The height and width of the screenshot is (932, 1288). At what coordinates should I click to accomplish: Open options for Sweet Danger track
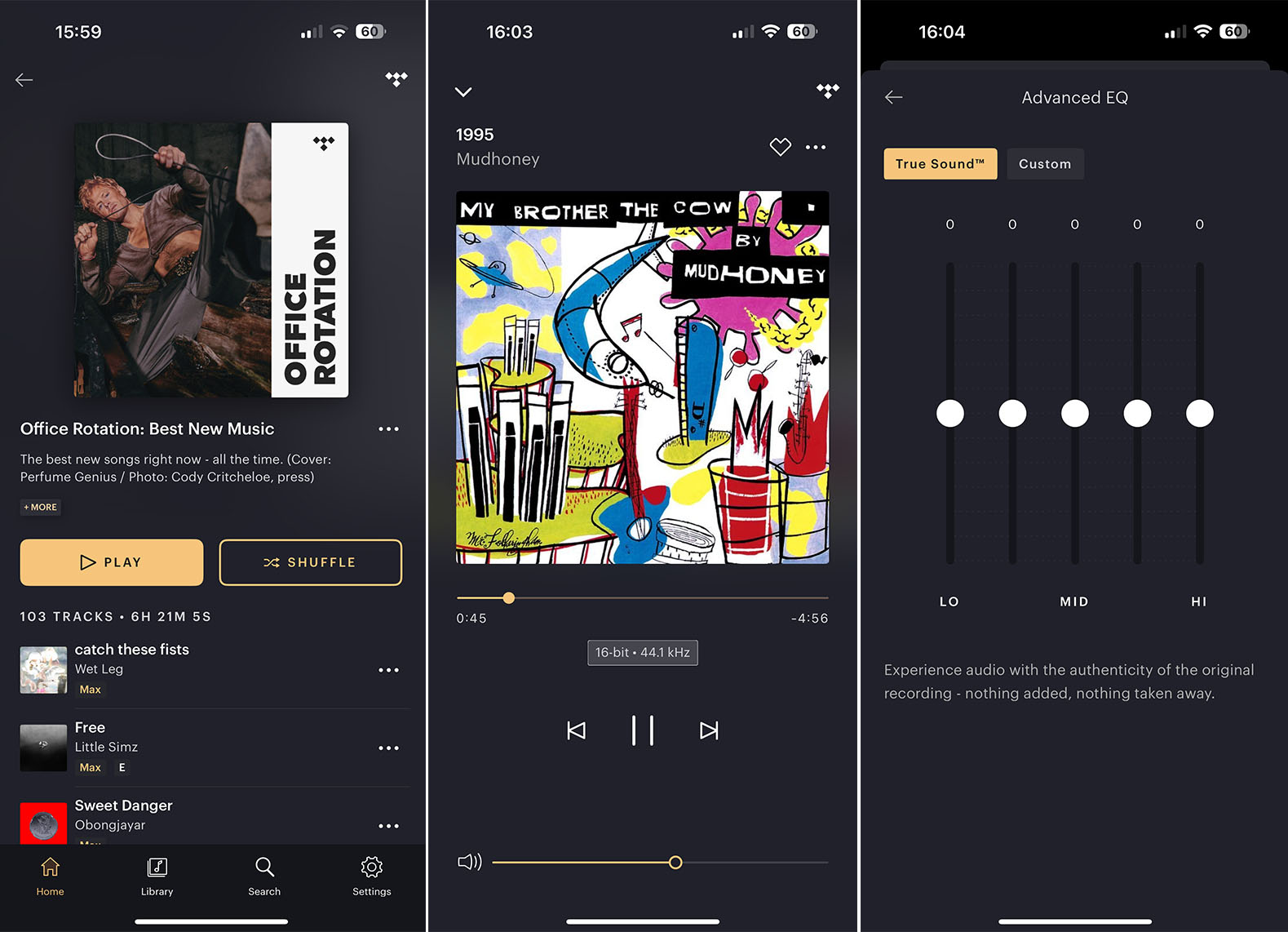click(388, 826)
